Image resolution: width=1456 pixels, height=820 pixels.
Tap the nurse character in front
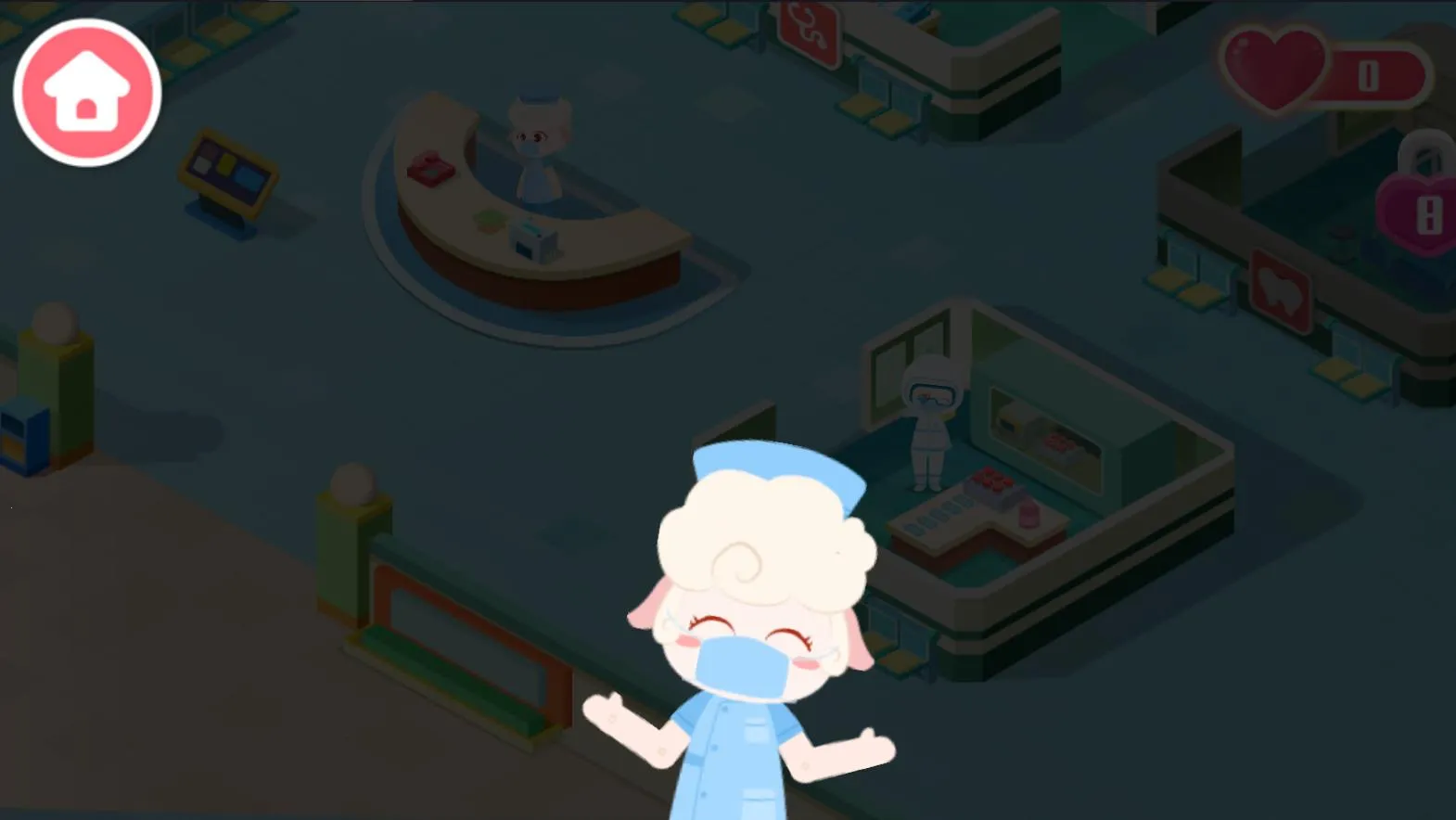[756, 631]
